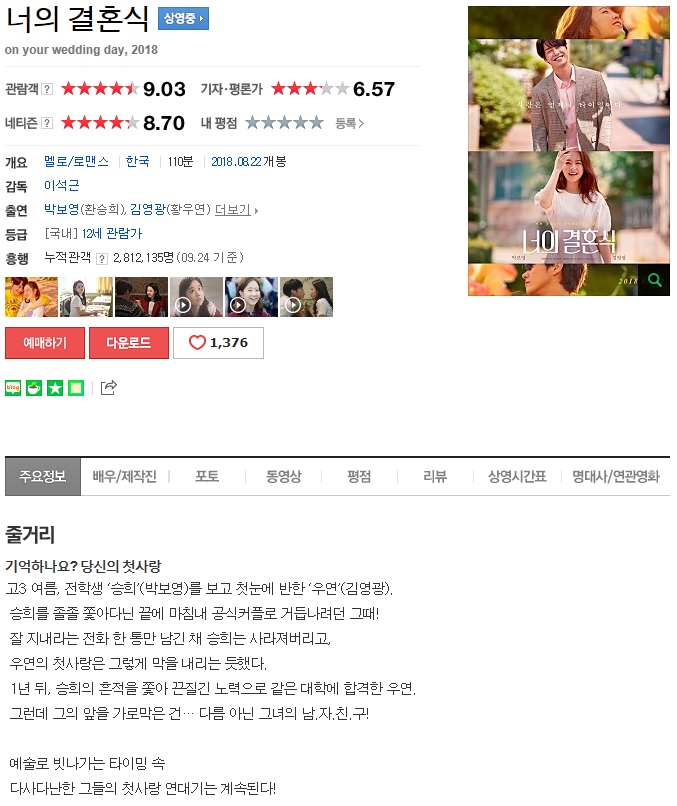Screen dimensions: 677x806
Task: Switch to the 포토 tab
Action: click(207, 477)
